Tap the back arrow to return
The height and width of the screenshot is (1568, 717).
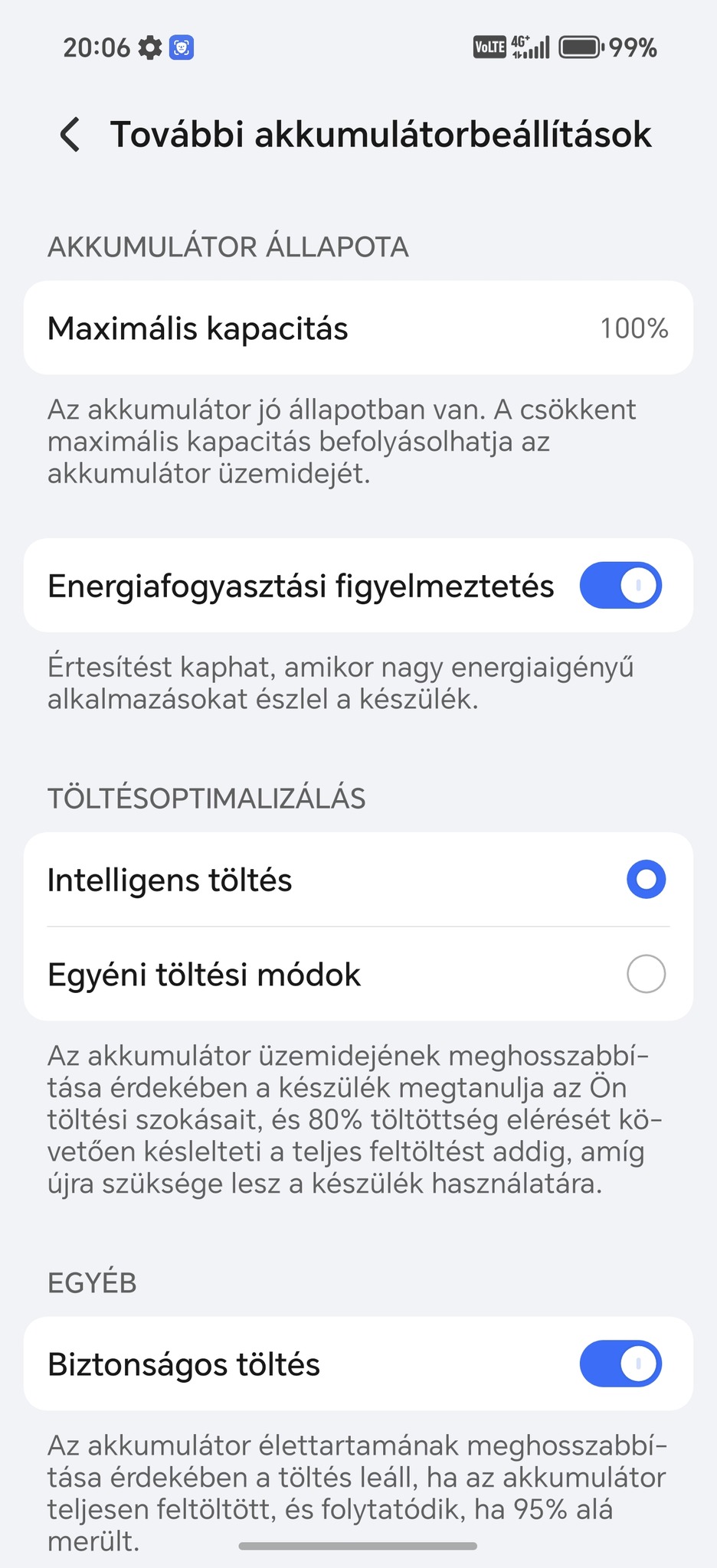70,133
